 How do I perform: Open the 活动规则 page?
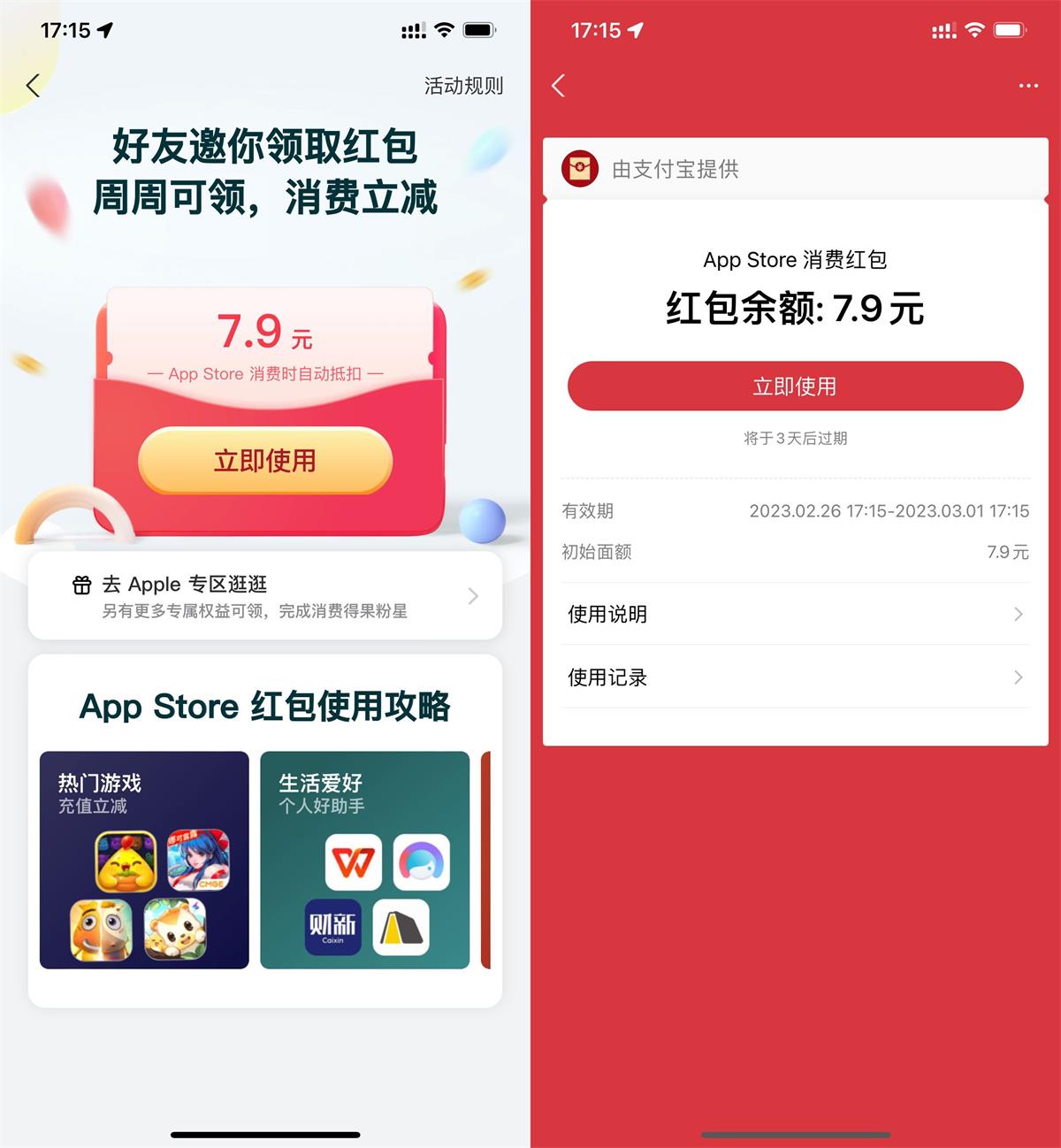(x=463, y=86)
